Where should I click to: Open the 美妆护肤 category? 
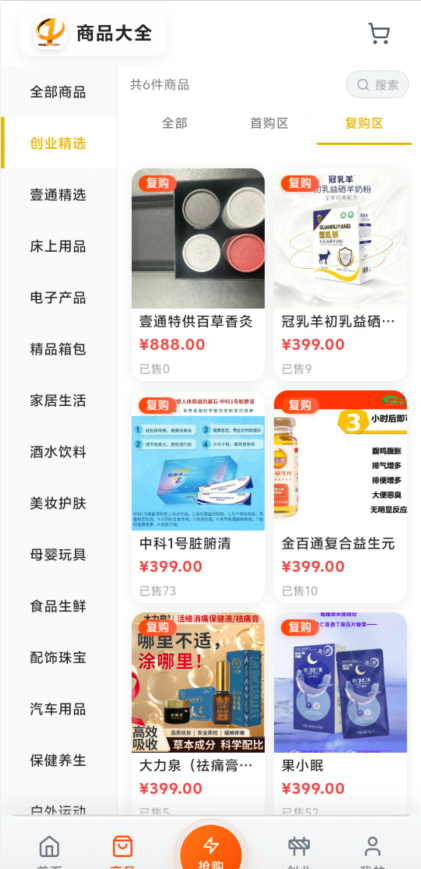(58, 503)
